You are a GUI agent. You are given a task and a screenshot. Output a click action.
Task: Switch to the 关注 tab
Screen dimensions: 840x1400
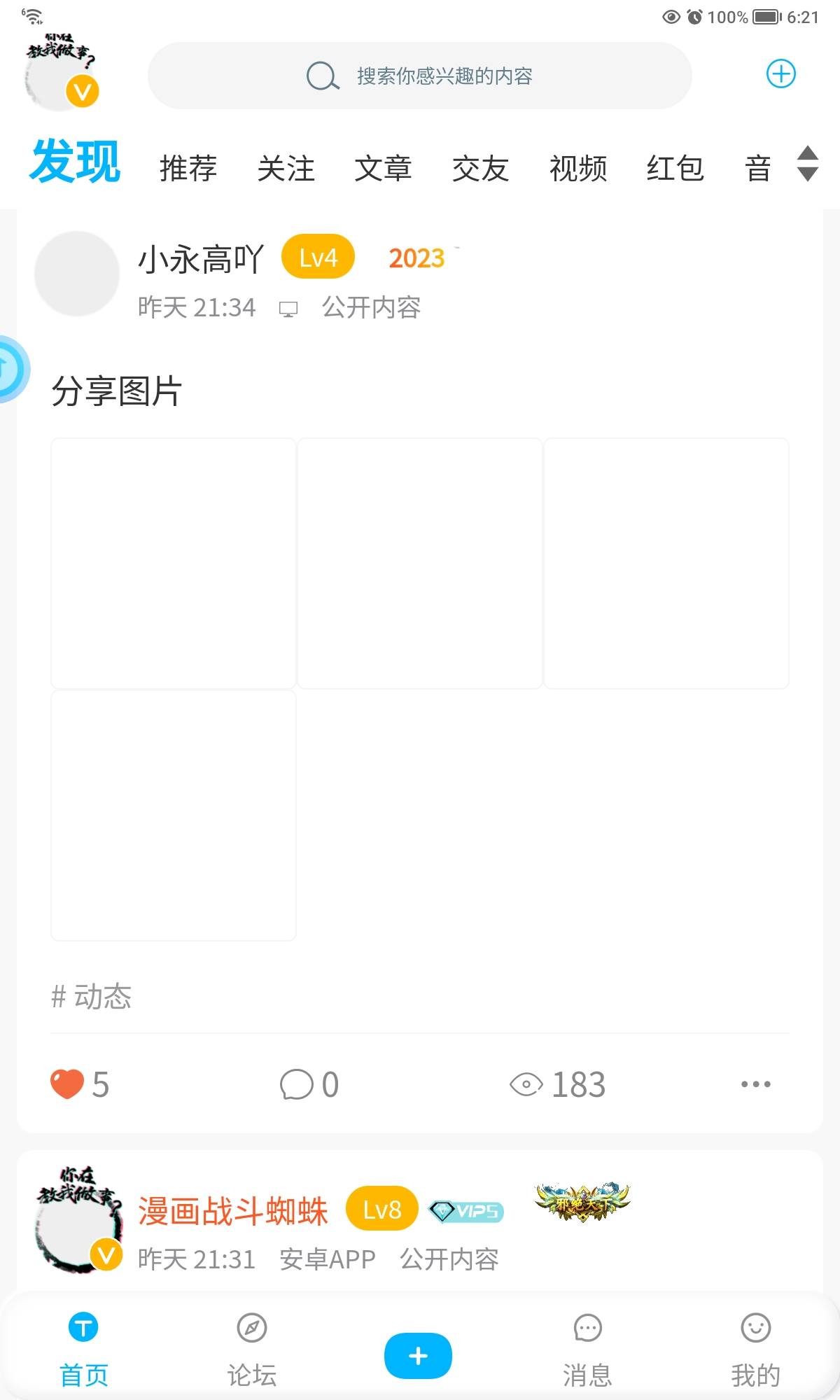tap(286, 169)
